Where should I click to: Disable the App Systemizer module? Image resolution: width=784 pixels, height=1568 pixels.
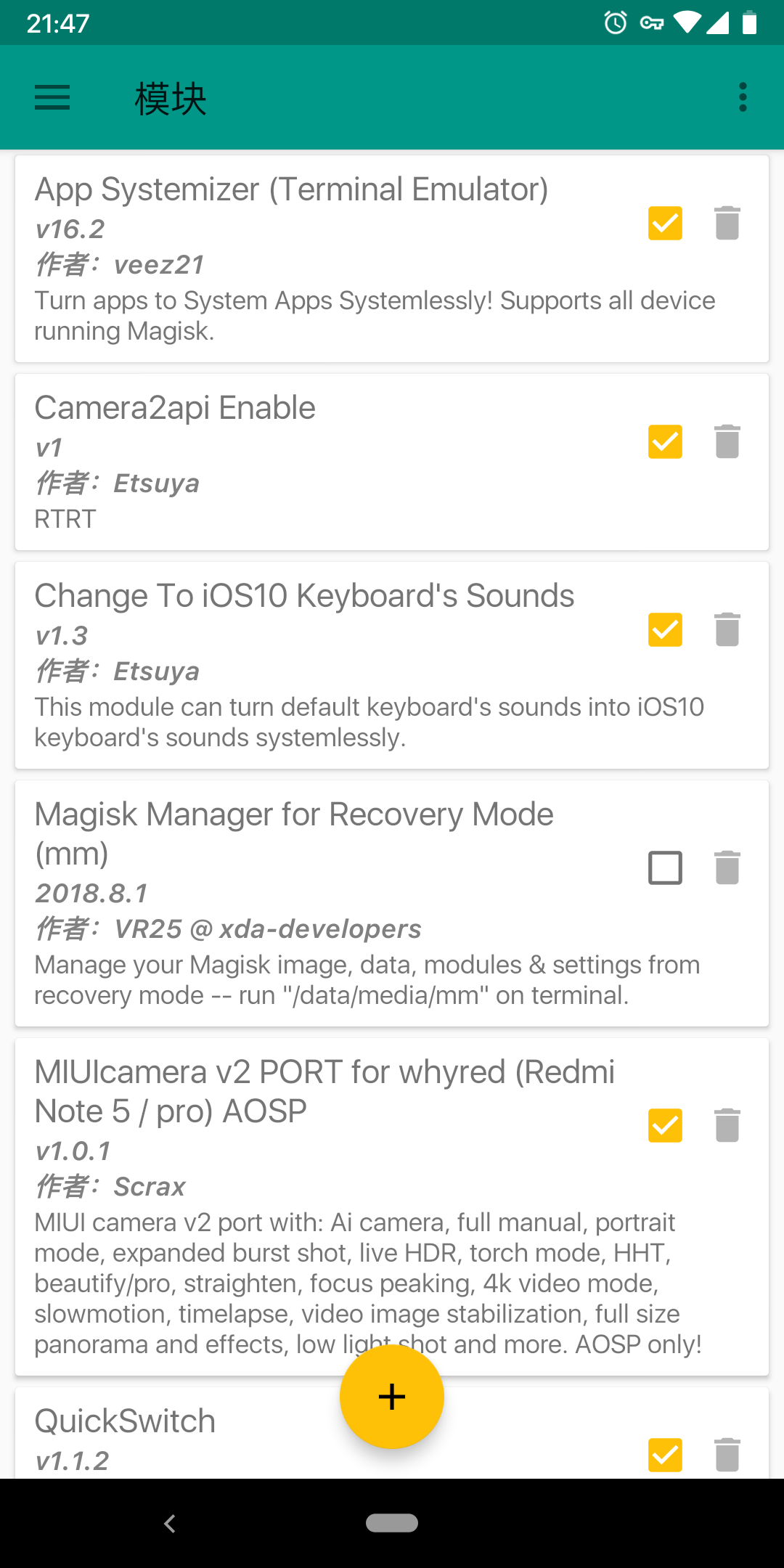tap(665, 223)
